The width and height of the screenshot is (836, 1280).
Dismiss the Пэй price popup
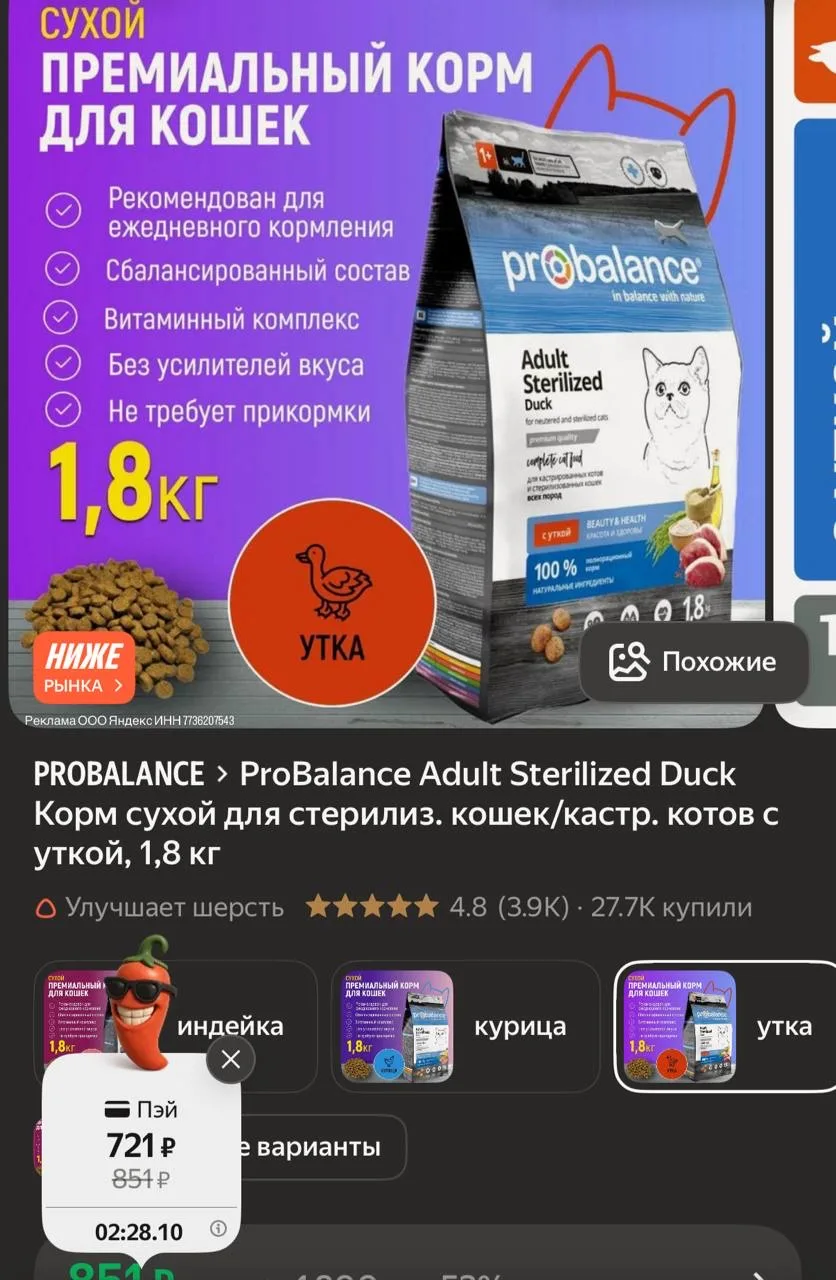pyautogui.click(x=230, y=1059)
